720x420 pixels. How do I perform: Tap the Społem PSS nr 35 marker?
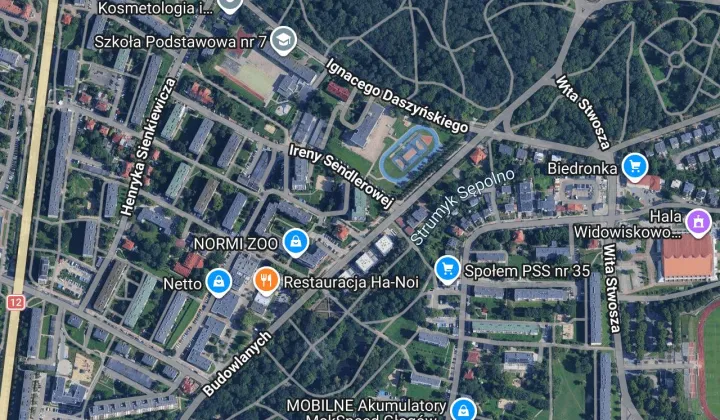[x=447, y=268]
